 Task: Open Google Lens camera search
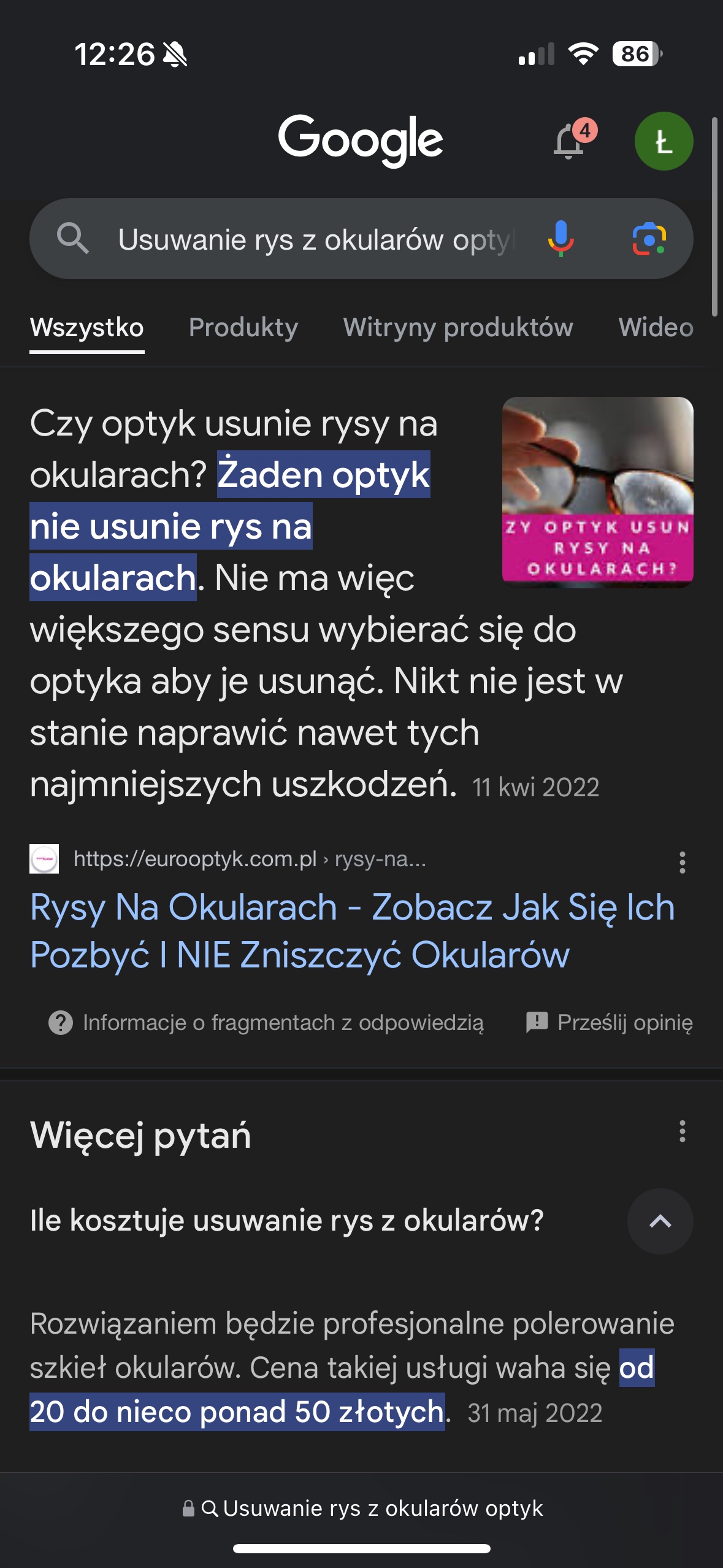click(x=649, y=239)
